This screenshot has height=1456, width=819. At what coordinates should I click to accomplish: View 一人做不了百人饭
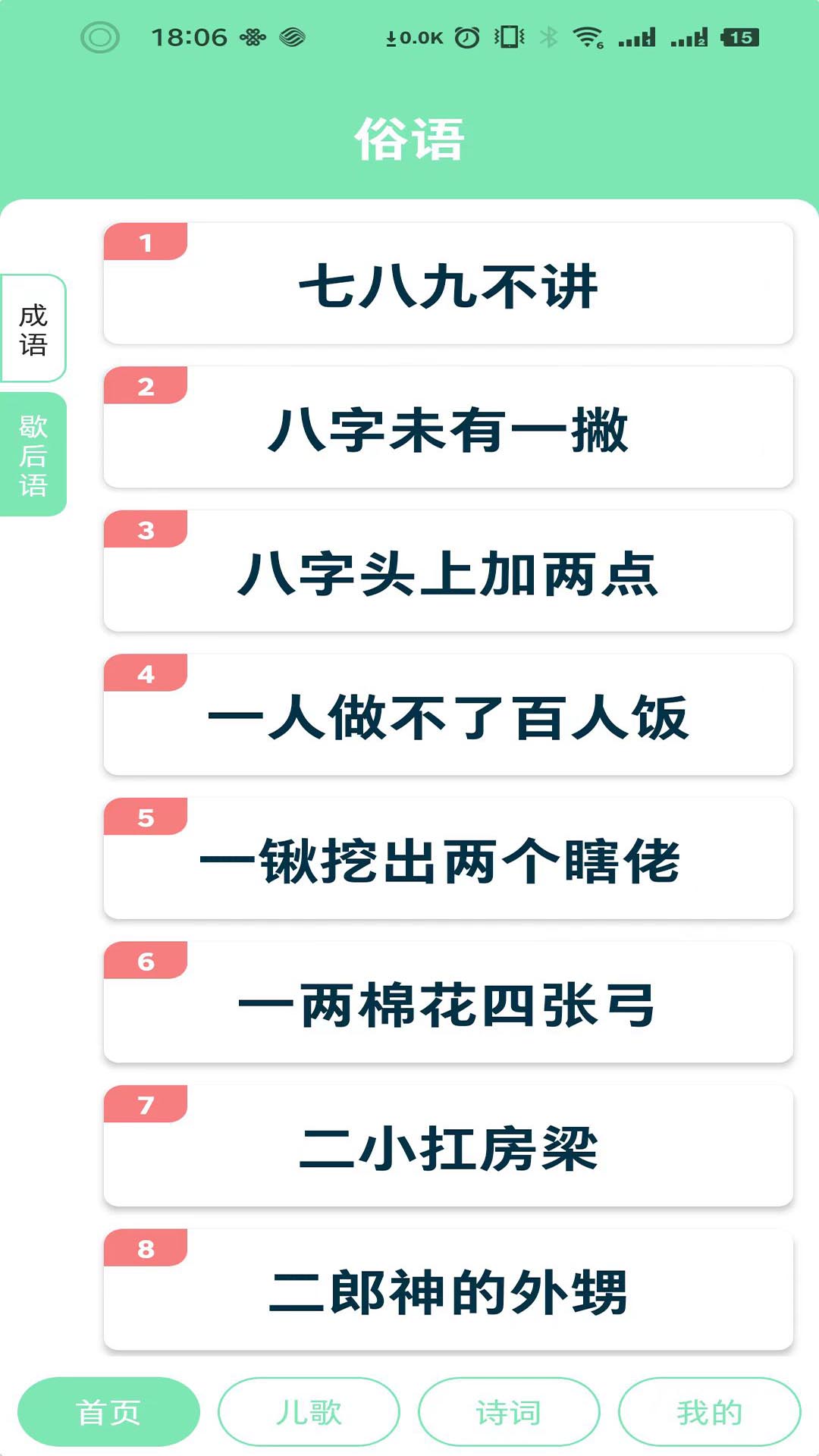pyautogui.click(x=448, y=714)
